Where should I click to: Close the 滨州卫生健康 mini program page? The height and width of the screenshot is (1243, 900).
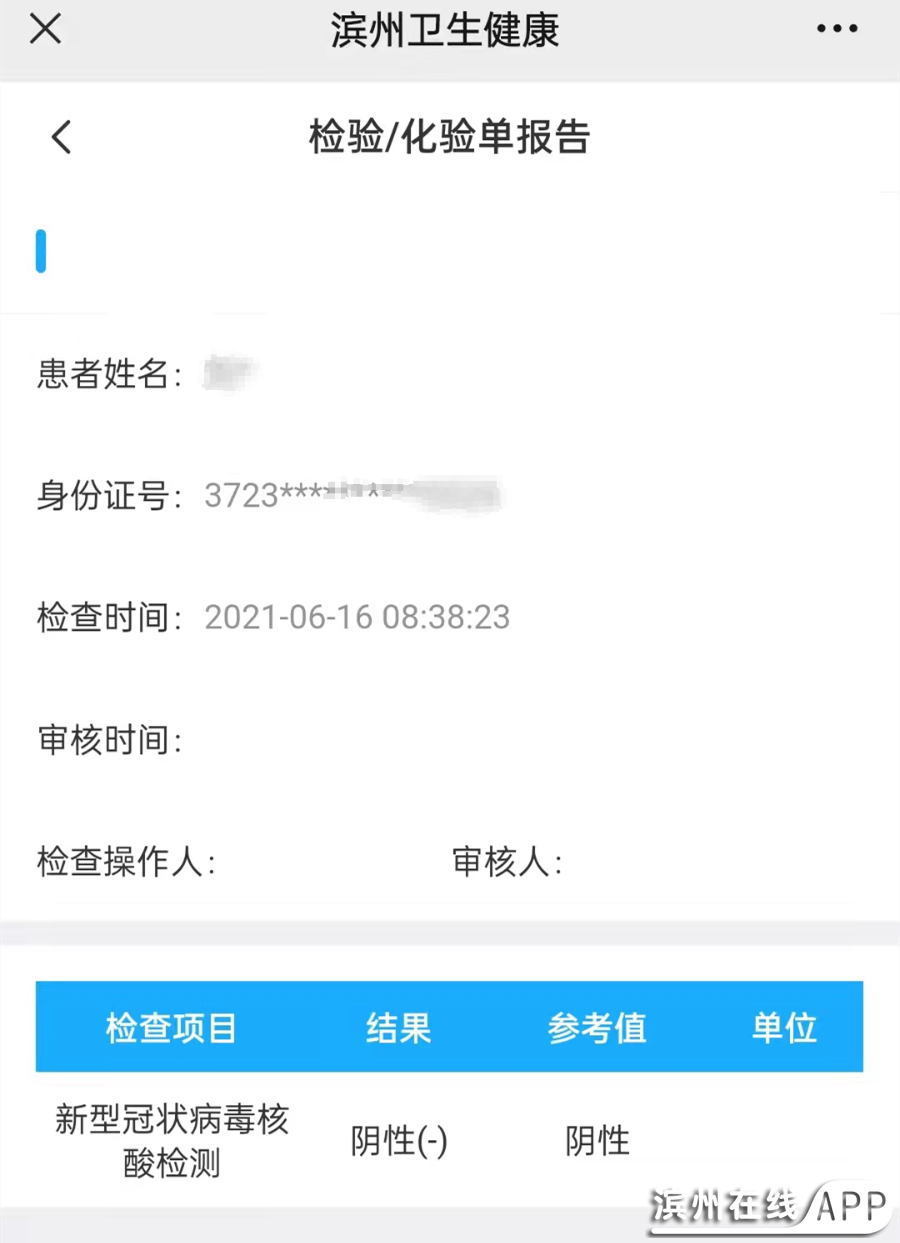coord(45,30)
